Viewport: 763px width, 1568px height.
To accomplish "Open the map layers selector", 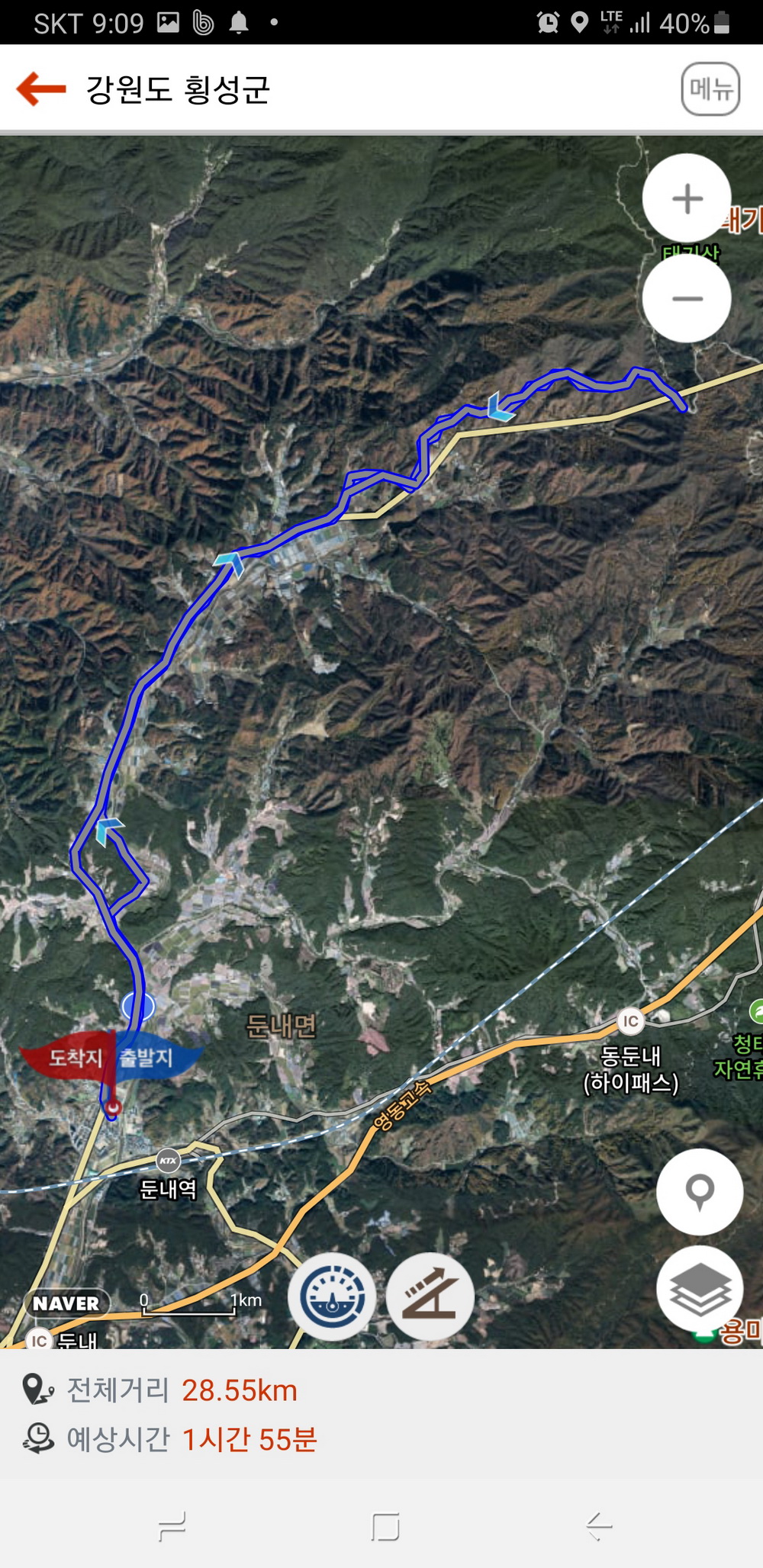I will tap(700, 1289).
